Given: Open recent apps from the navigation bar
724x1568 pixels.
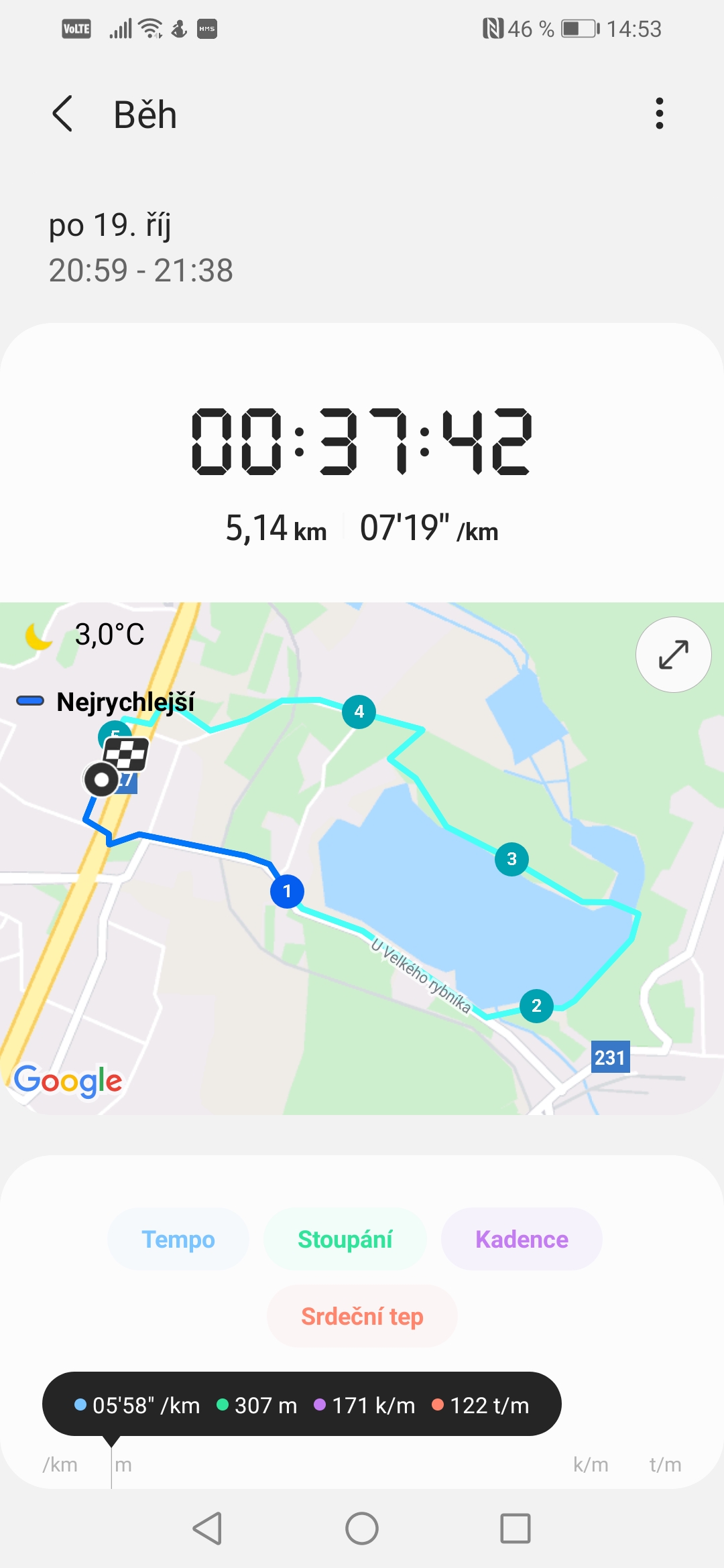Looking at the screenshot, I should [516, 1528].
